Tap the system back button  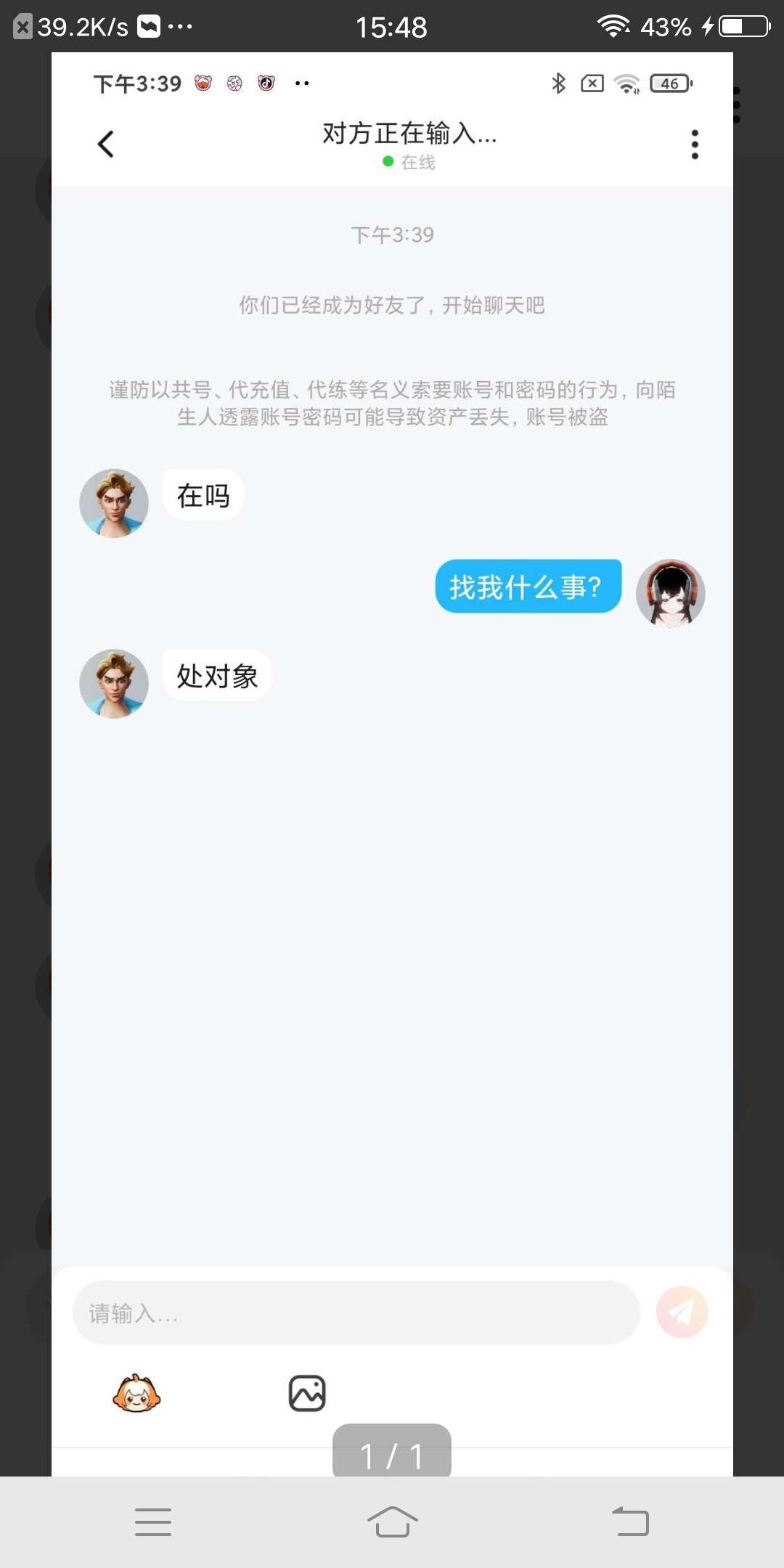[x=630, y=1522]
